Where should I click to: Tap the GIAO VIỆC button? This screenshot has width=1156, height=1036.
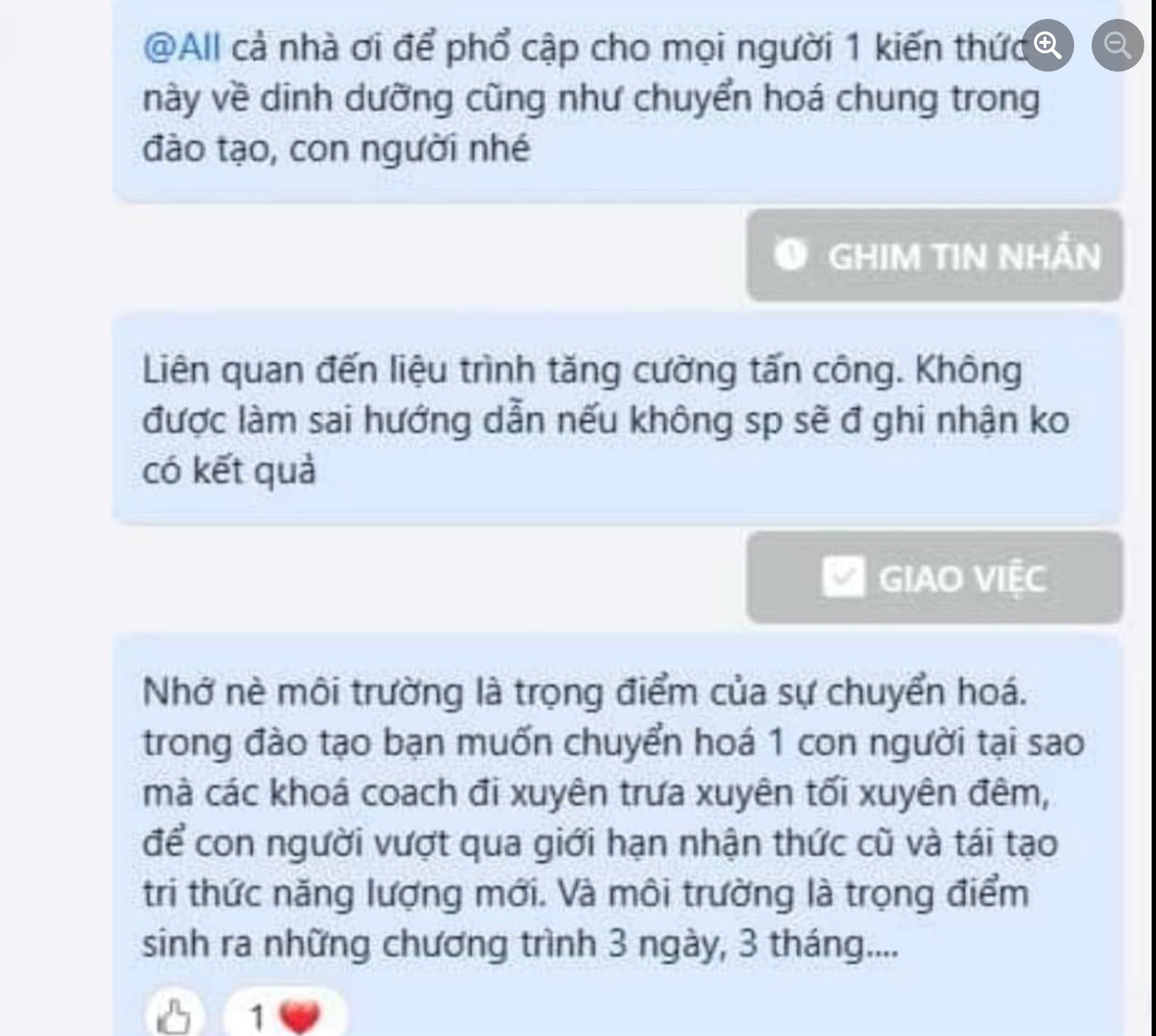[x=934, y=578]
